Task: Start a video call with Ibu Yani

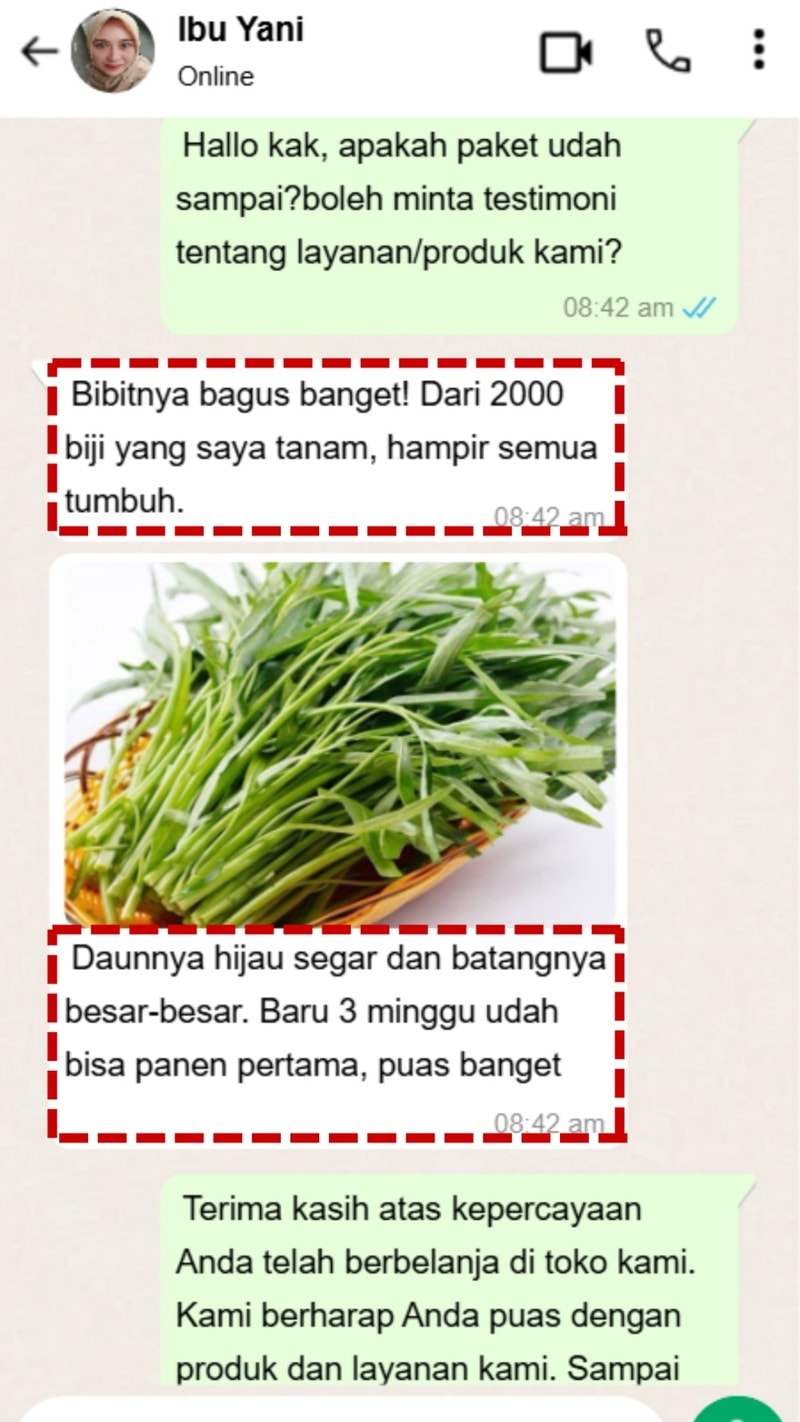Action: click(x=566, y=51)
